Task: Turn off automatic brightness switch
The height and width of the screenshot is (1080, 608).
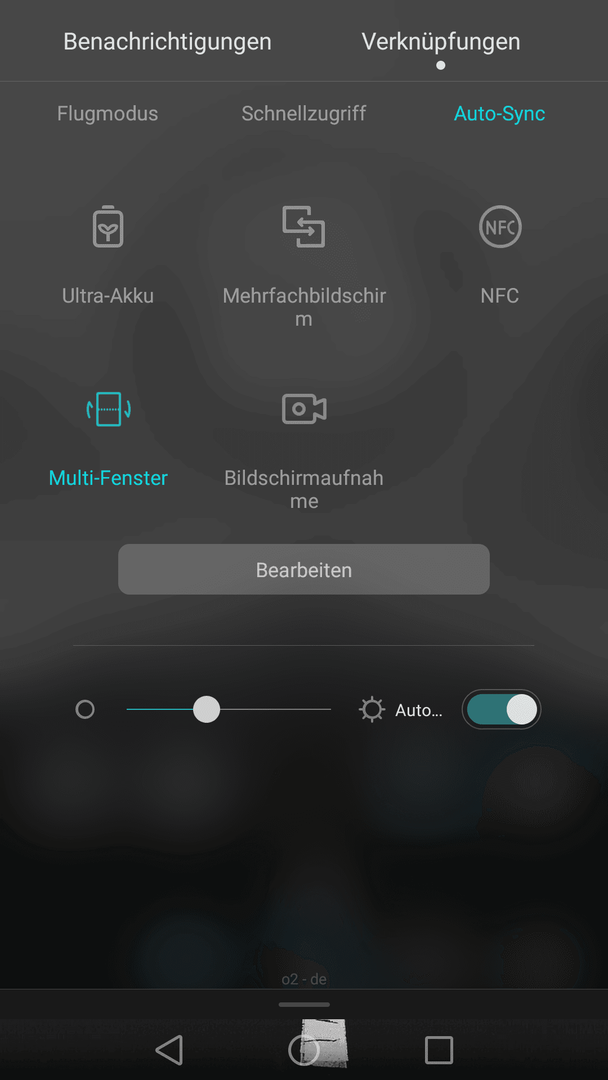Action: point(501,709)
